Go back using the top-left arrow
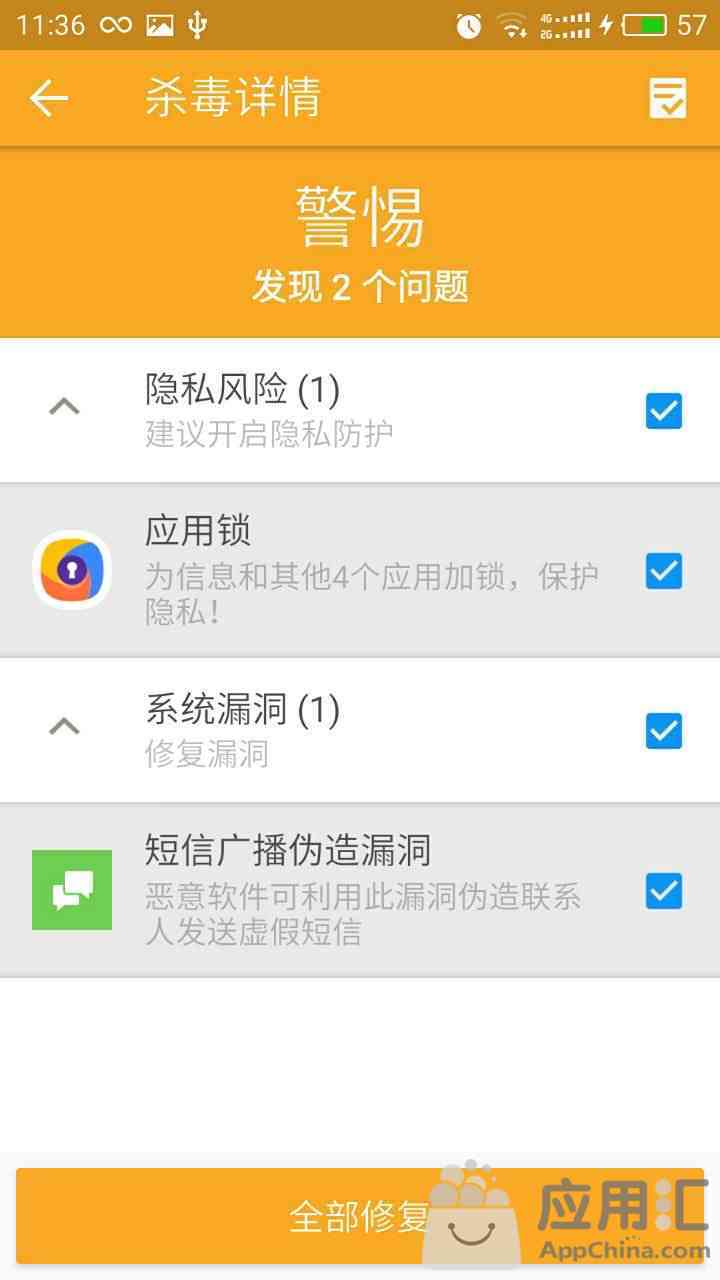 pyautogui.click(x=48, y=98)
